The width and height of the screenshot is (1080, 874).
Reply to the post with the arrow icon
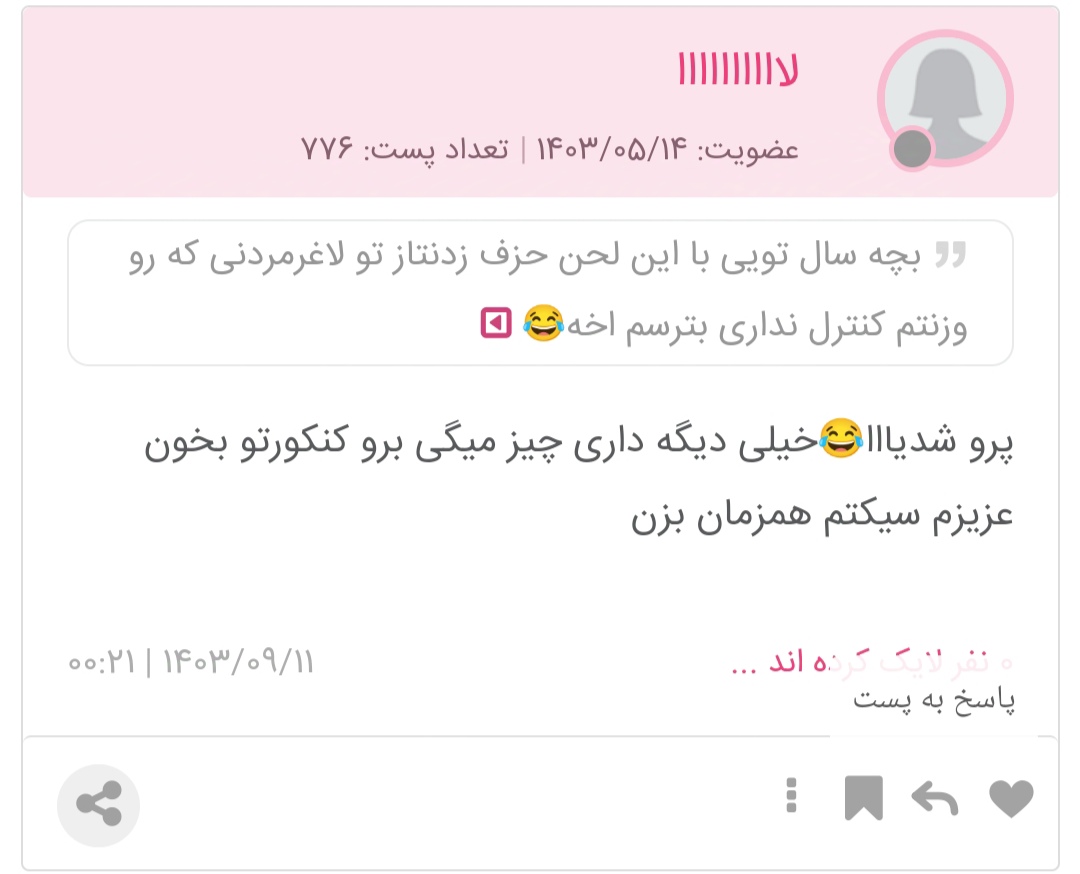coord(935,799)
